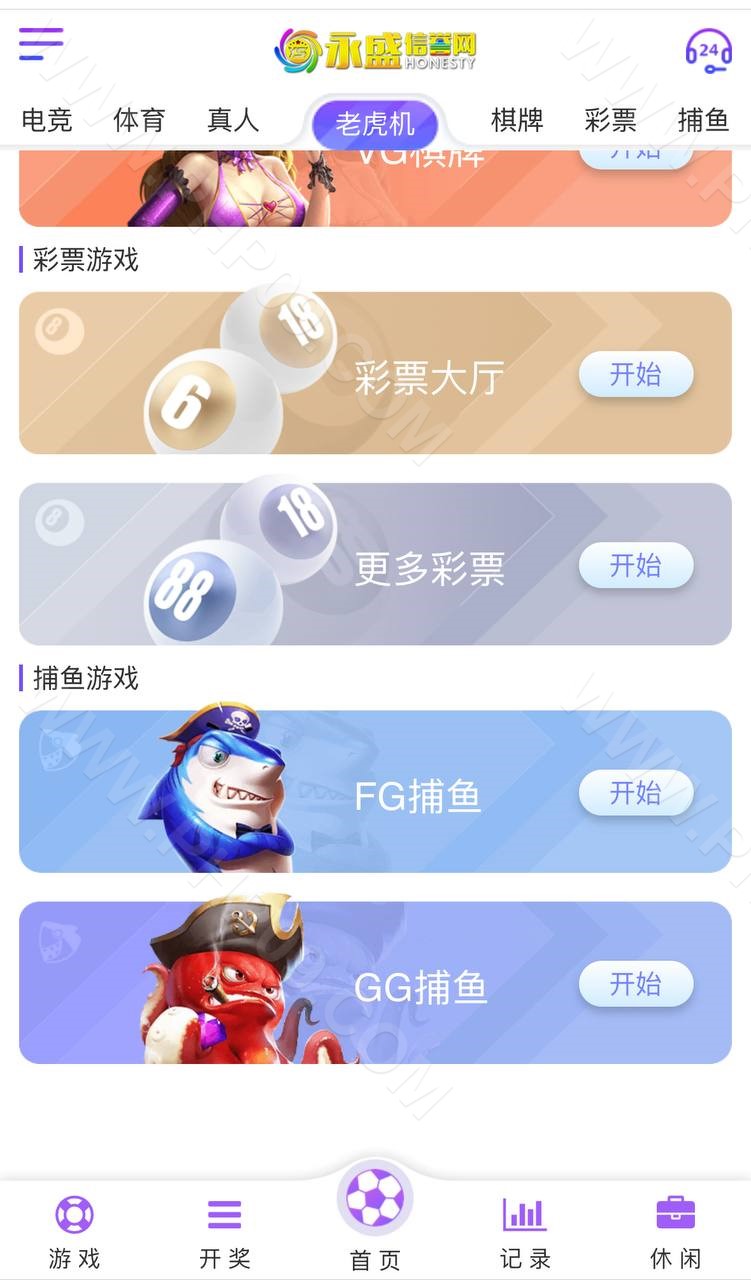751x1280 pixels.
Task: Open the 彩票 category tab
Action: pos(610,121)
